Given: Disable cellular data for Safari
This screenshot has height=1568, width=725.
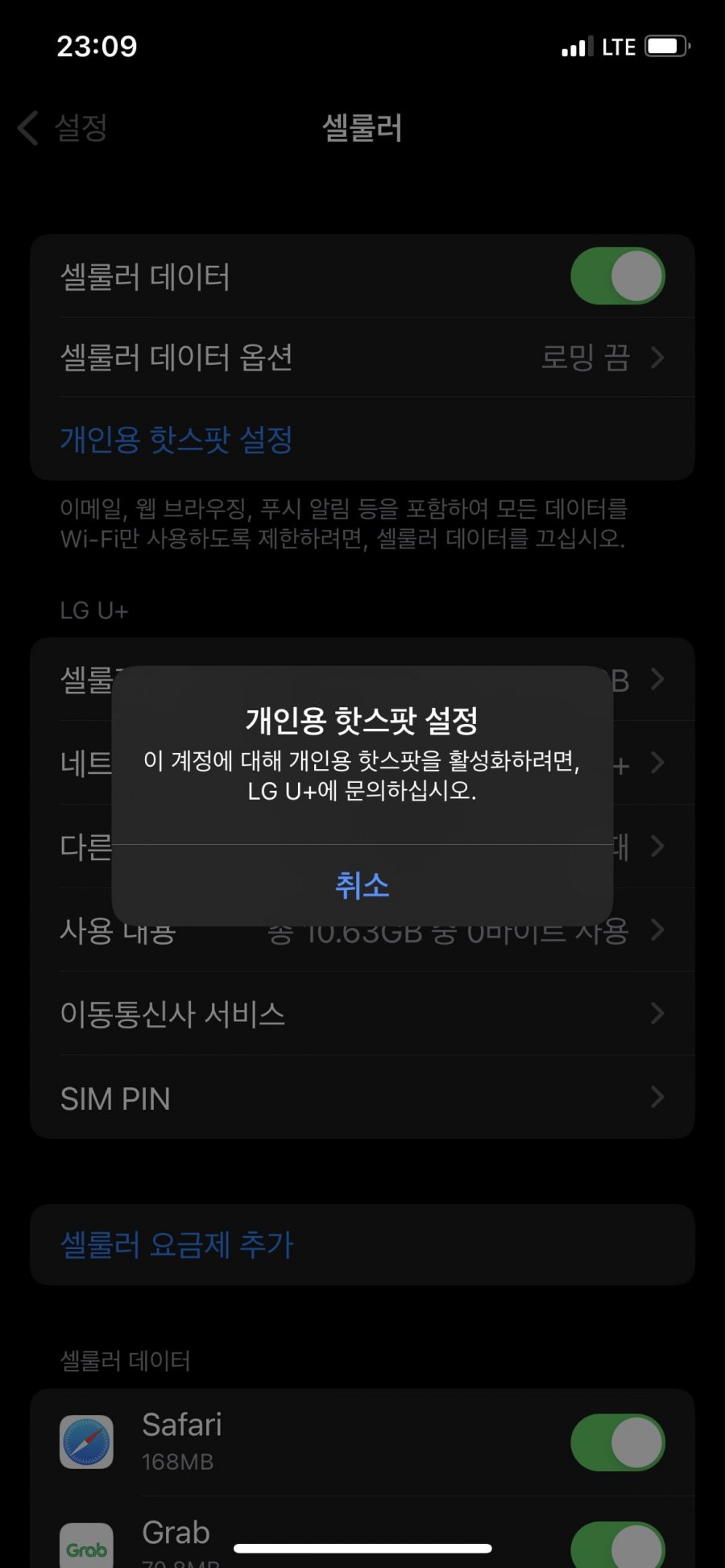Looking at the screenshot, I should coord(617,1442).
